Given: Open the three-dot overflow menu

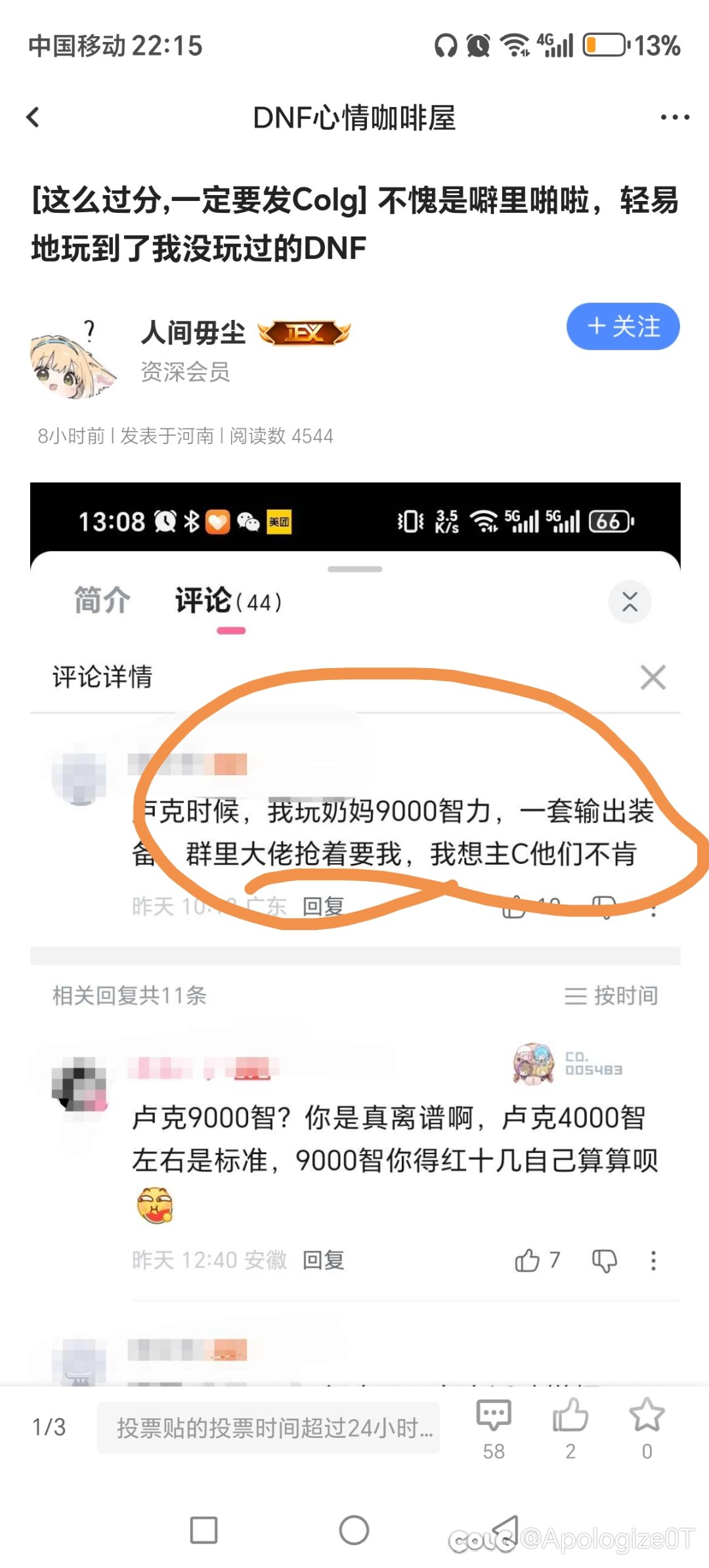Looking at the screenshot, I should [x=674, y=118].
